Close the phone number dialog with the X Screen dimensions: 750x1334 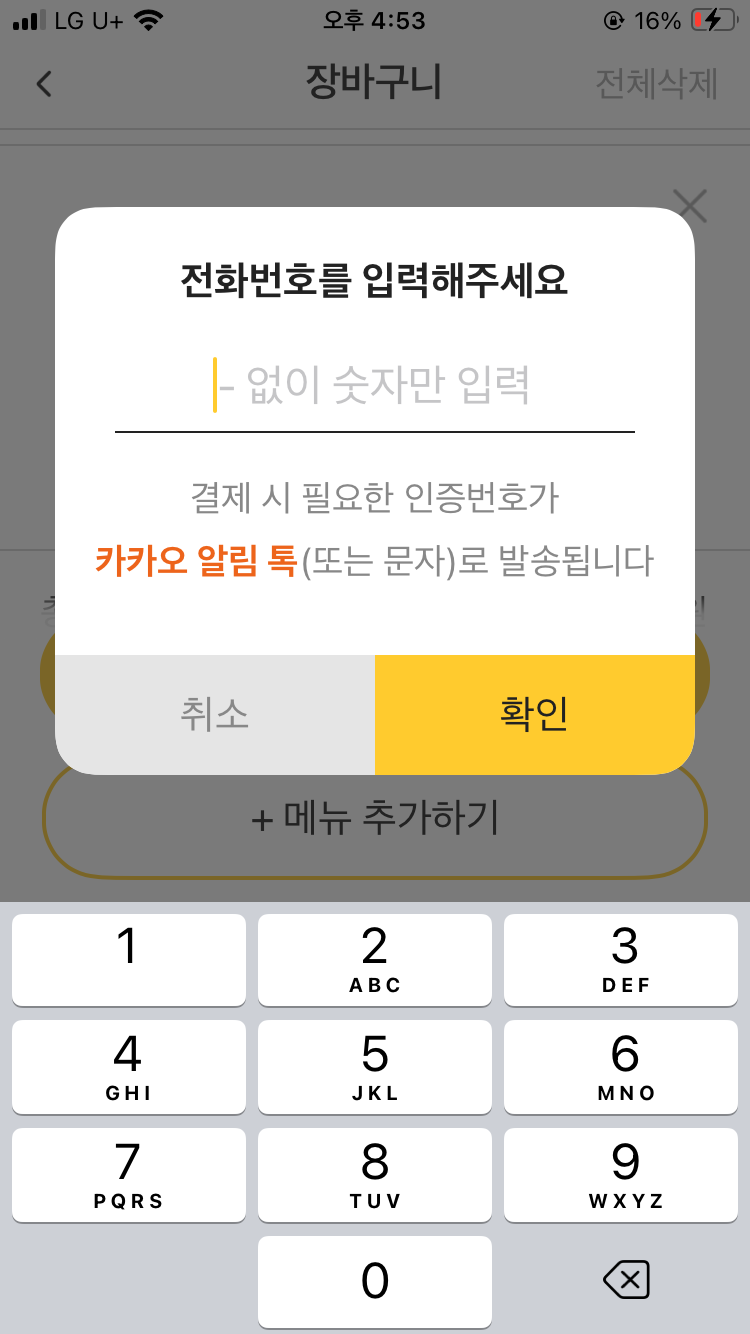click(690, 206)
